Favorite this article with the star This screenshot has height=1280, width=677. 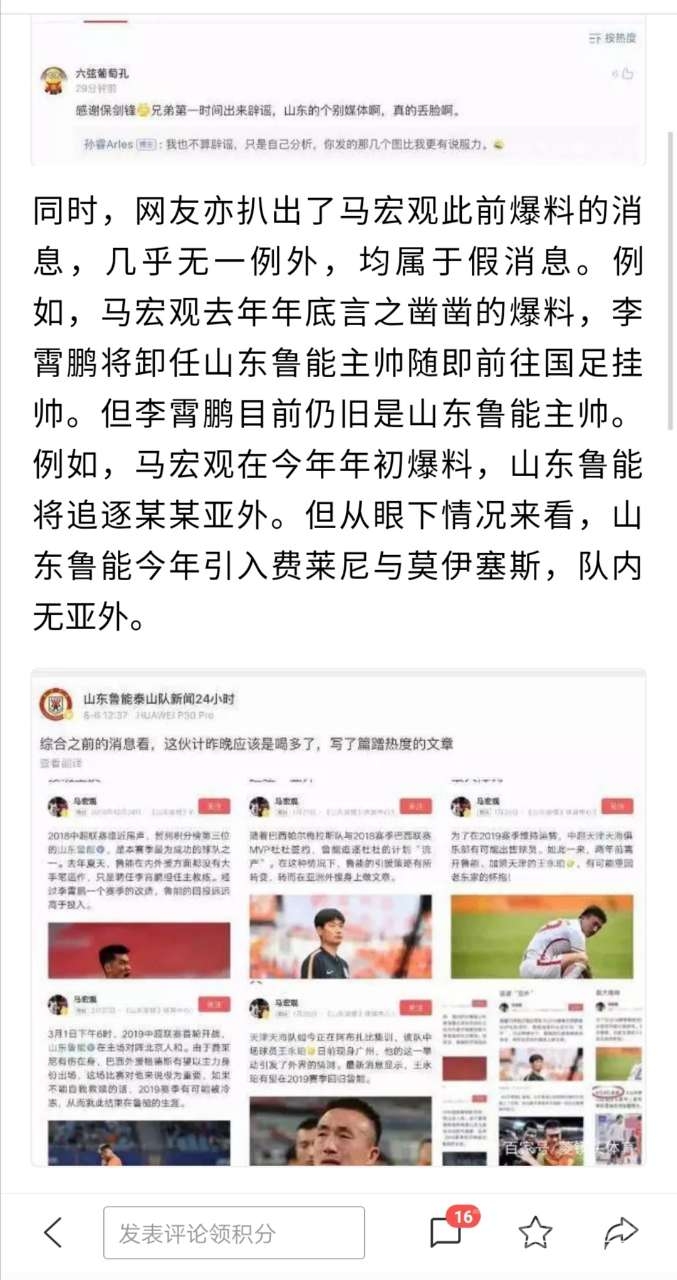(x=535, y=1232)
